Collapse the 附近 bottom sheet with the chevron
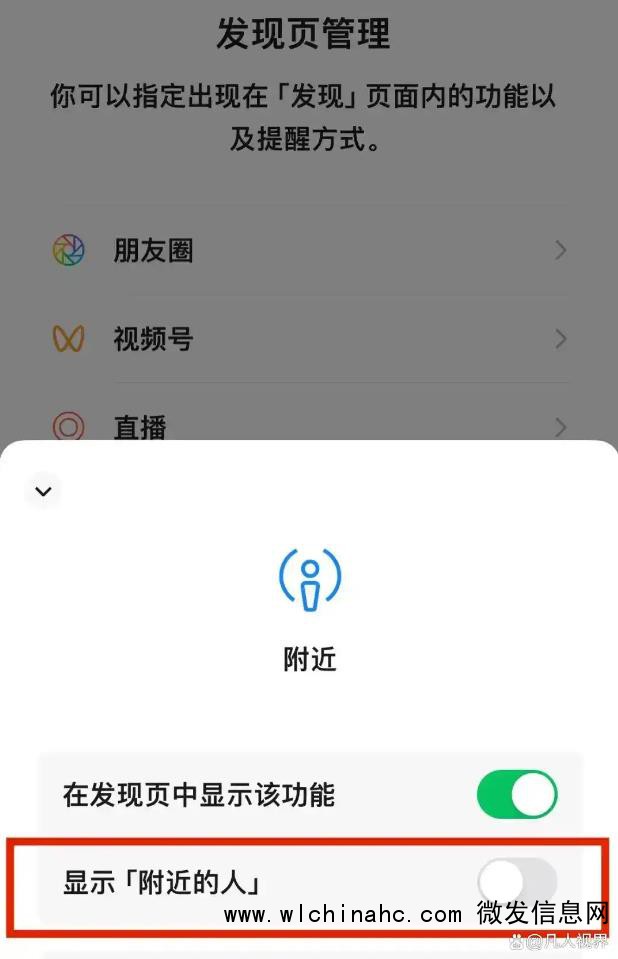The width and height of the screenshot is (618, 959). pyautogui.click(x=43, y=490)
